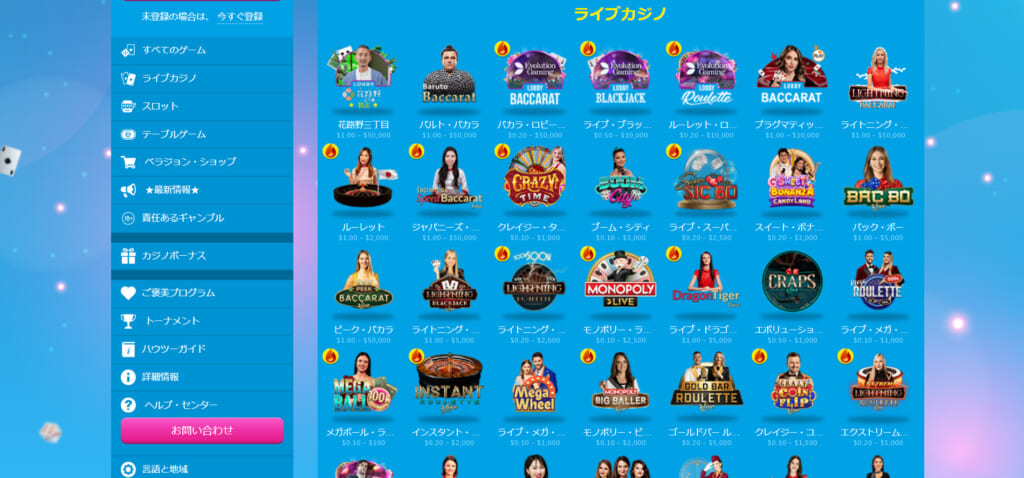Tap the pink お問い合わせ button

click(202, 431)
